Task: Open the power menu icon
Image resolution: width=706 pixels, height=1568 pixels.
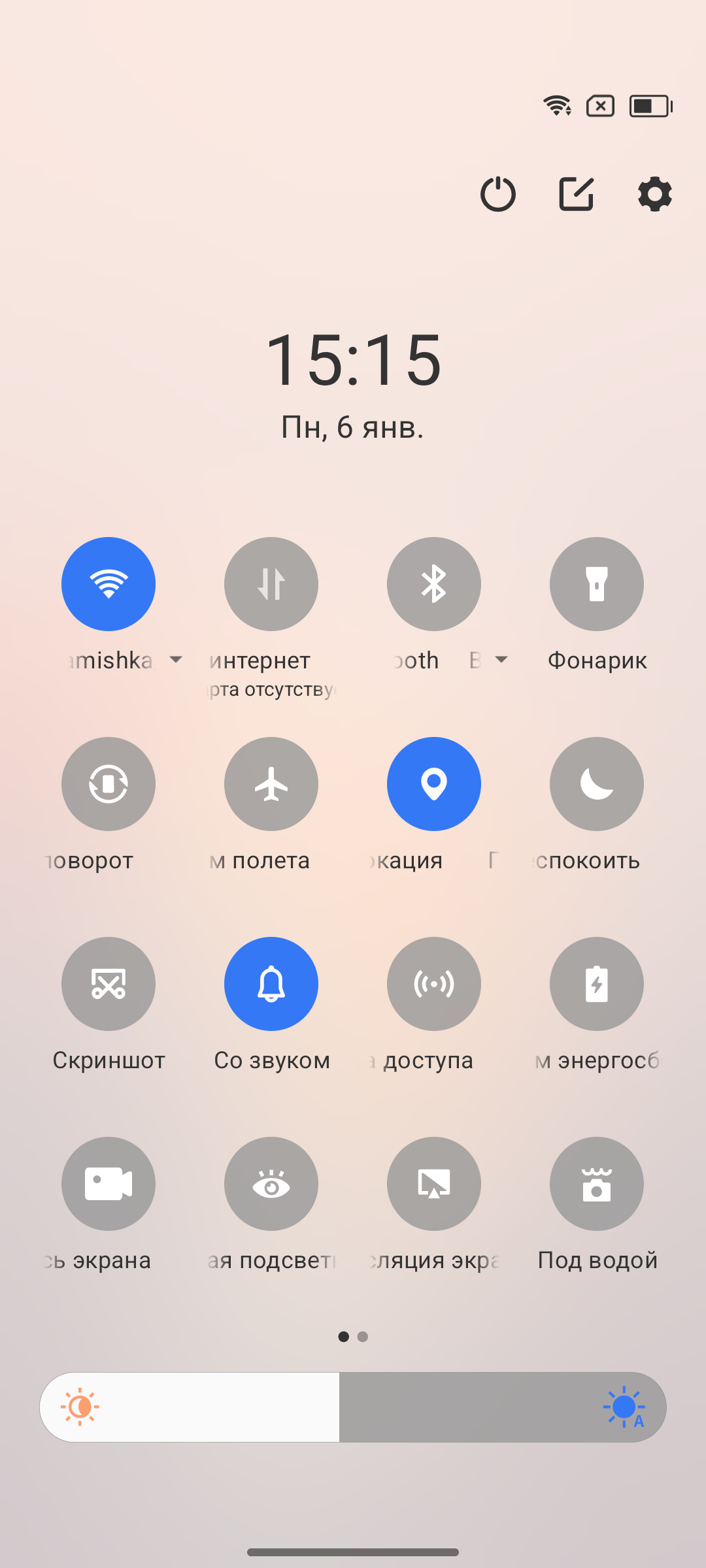Action: [x=498, y=194]
